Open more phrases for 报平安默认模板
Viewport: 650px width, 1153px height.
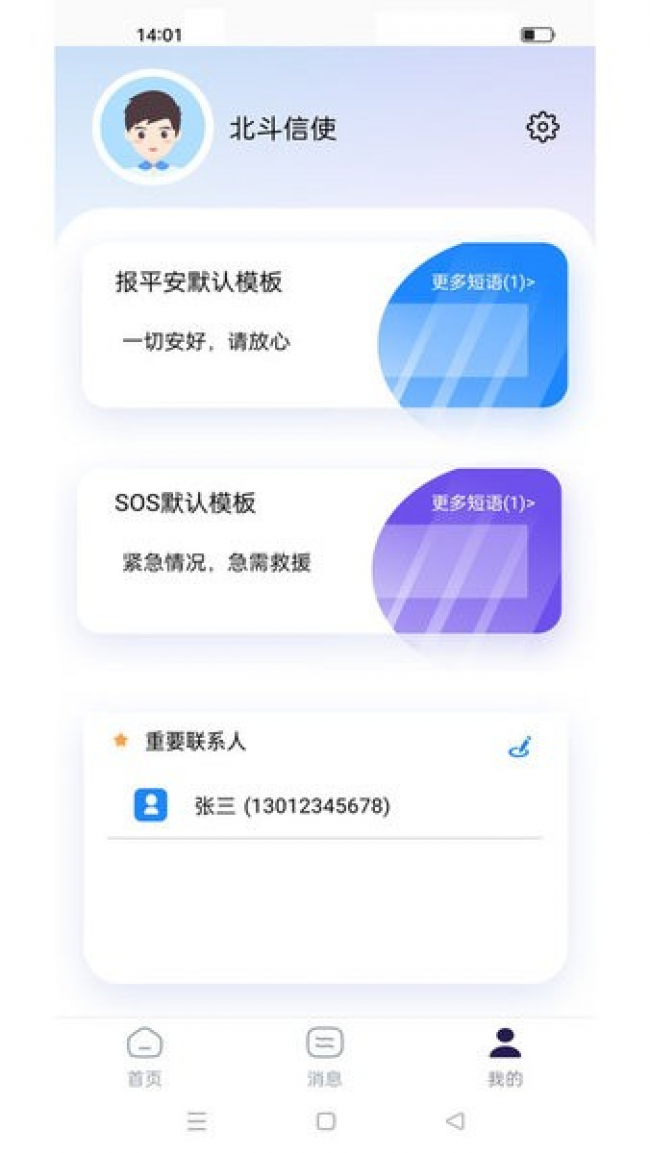point(483,282)
